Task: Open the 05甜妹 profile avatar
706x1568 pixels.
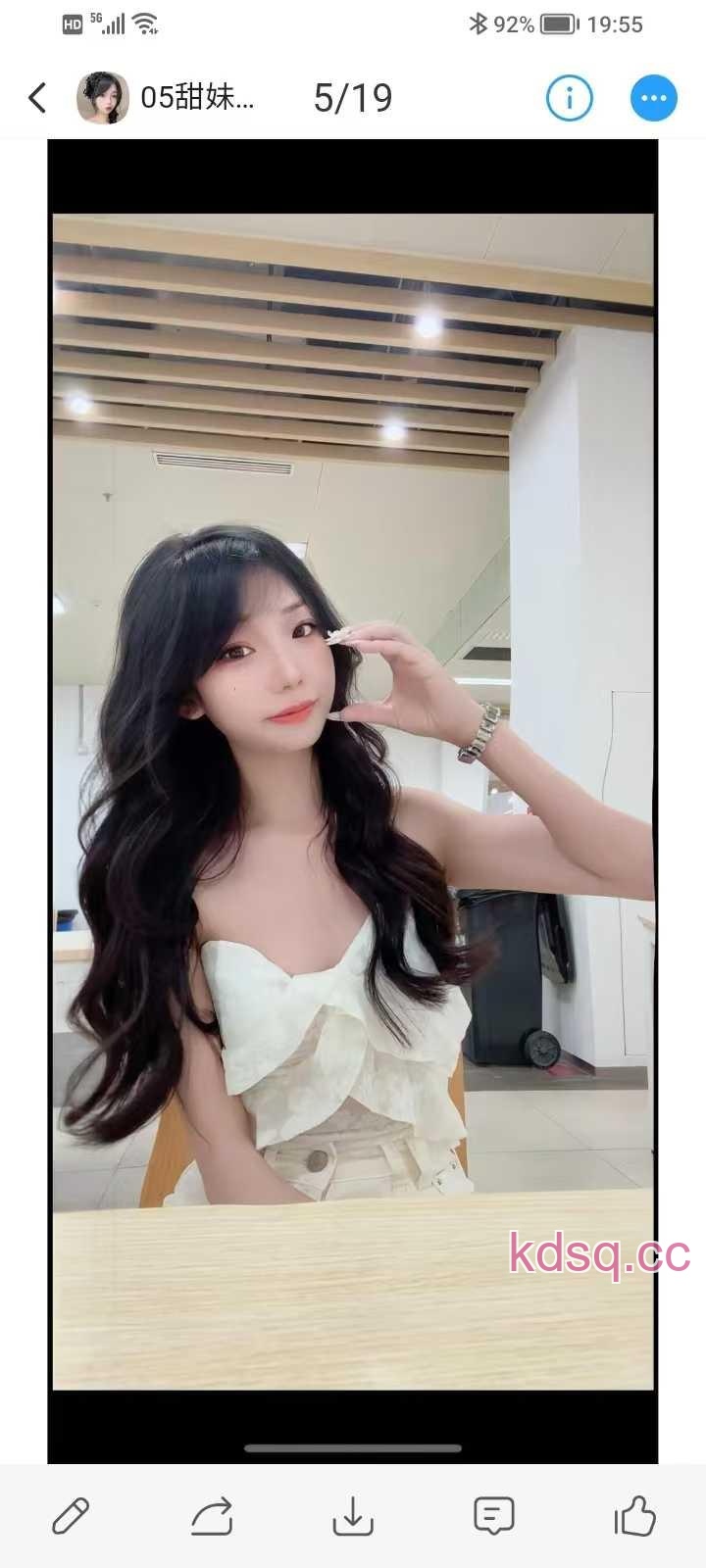Action: tap(103, 98)
